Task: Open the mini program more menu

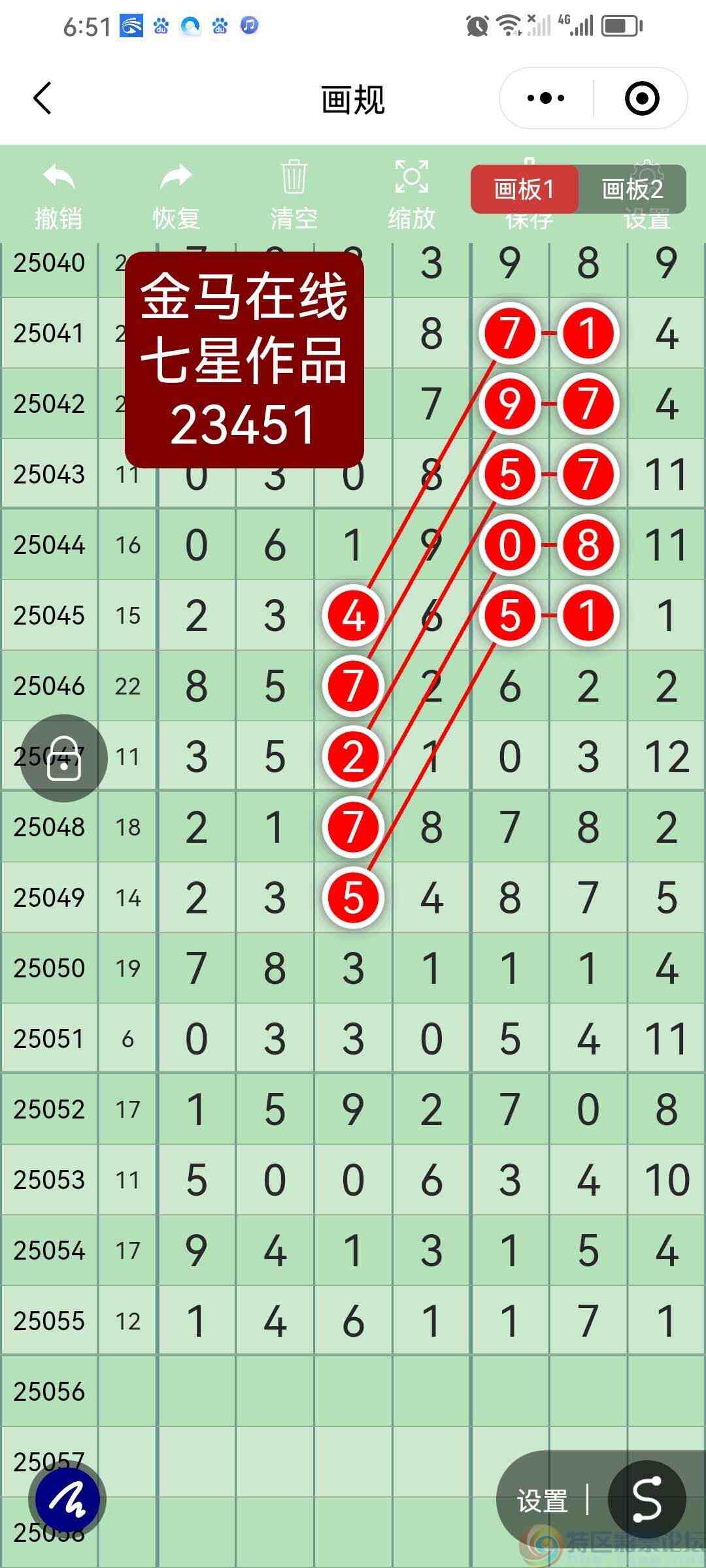Action: 546,99
